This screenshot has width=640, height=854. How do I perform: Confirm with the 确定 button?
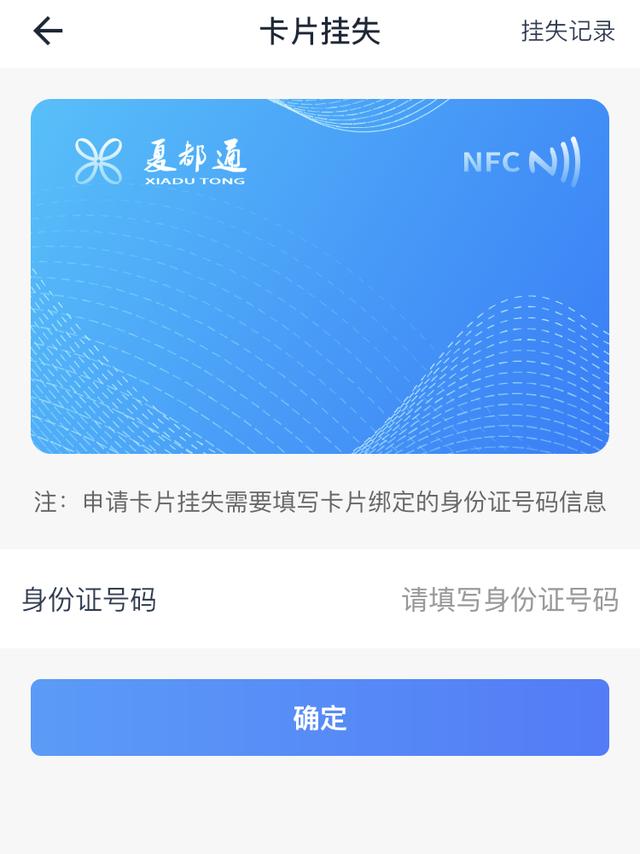(320, 718)
